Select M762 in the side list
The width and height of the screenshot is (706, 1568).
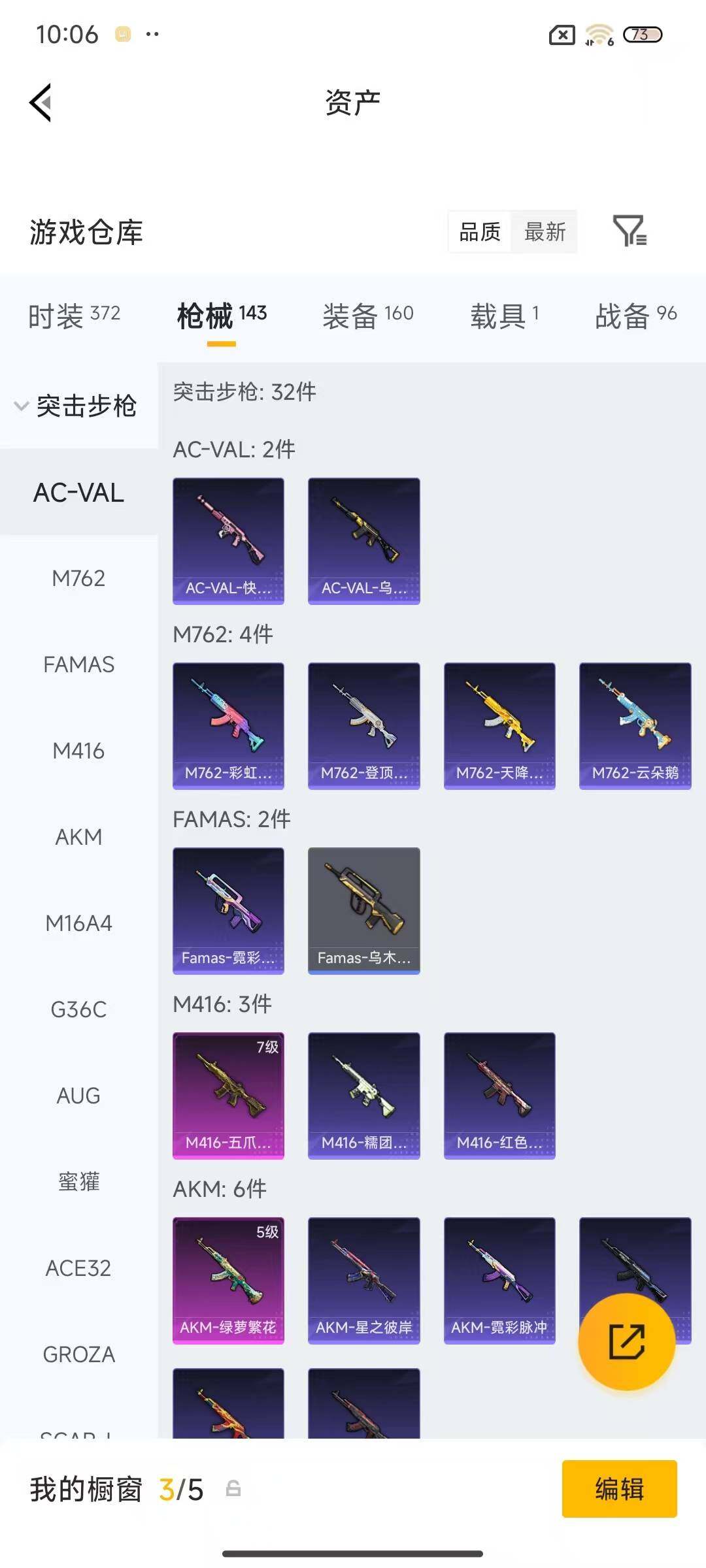click(78, 578)
